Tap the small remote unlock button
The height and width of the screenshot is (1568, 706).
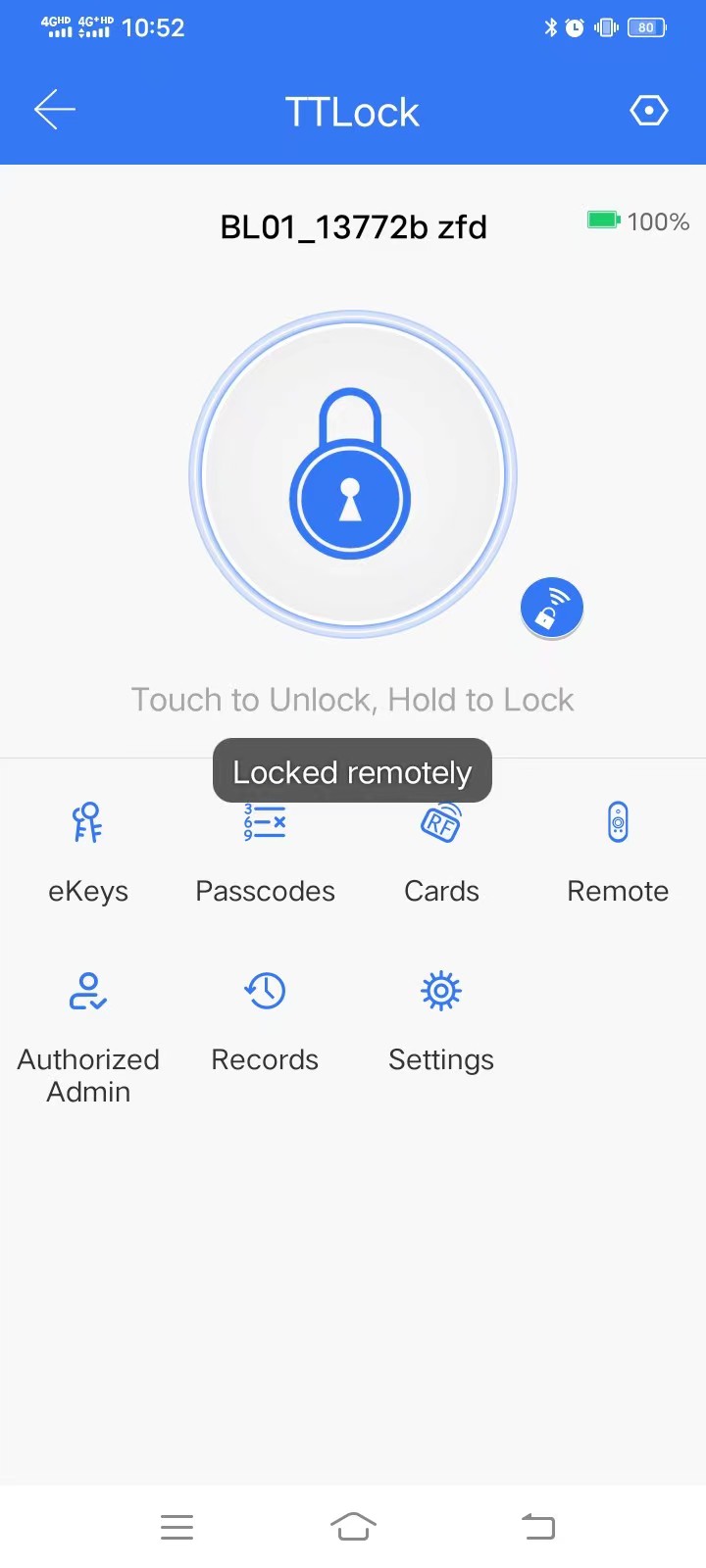[551, 608]
